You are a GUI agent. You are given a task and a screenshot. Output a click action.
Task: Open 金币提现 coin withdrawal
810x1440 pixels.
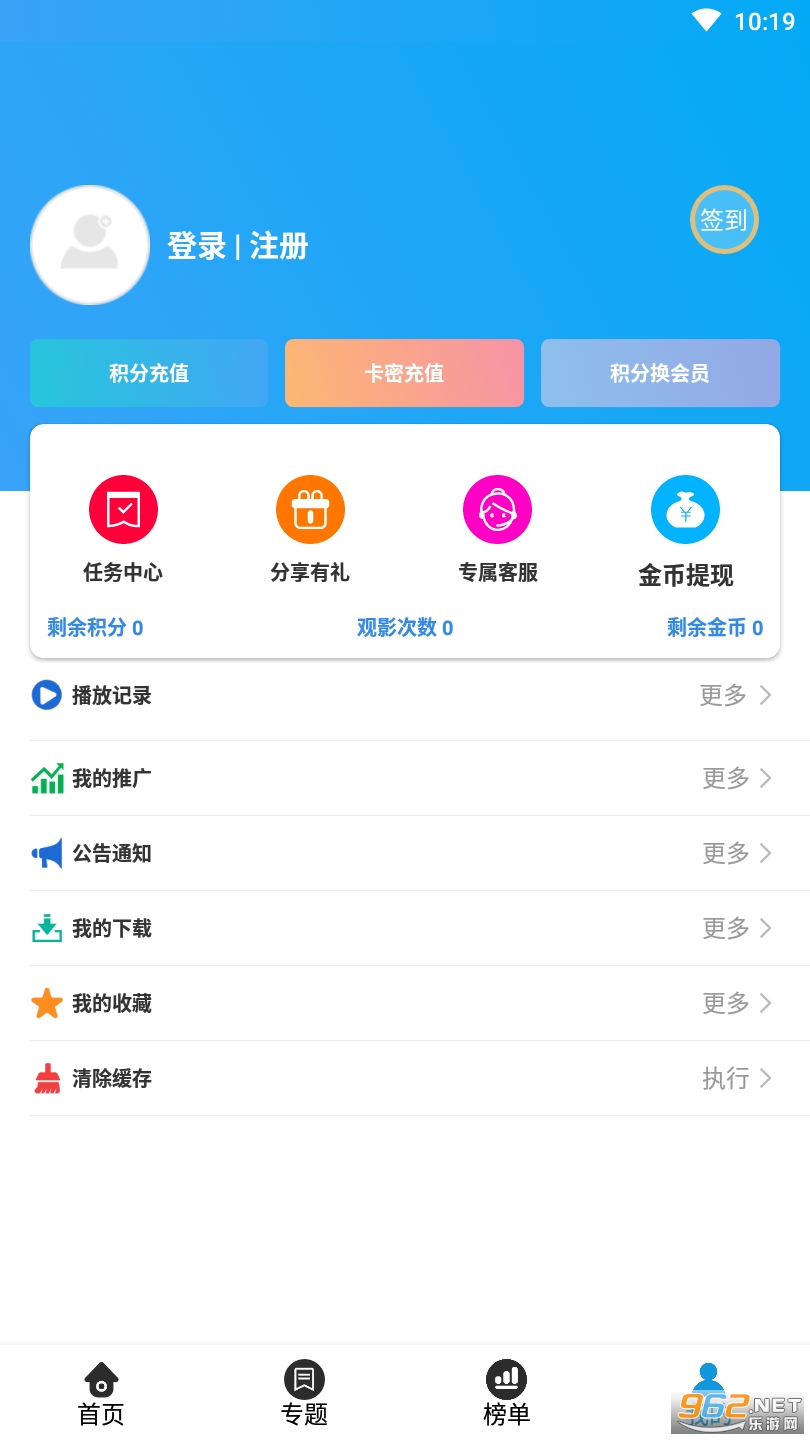click(685, 530)
